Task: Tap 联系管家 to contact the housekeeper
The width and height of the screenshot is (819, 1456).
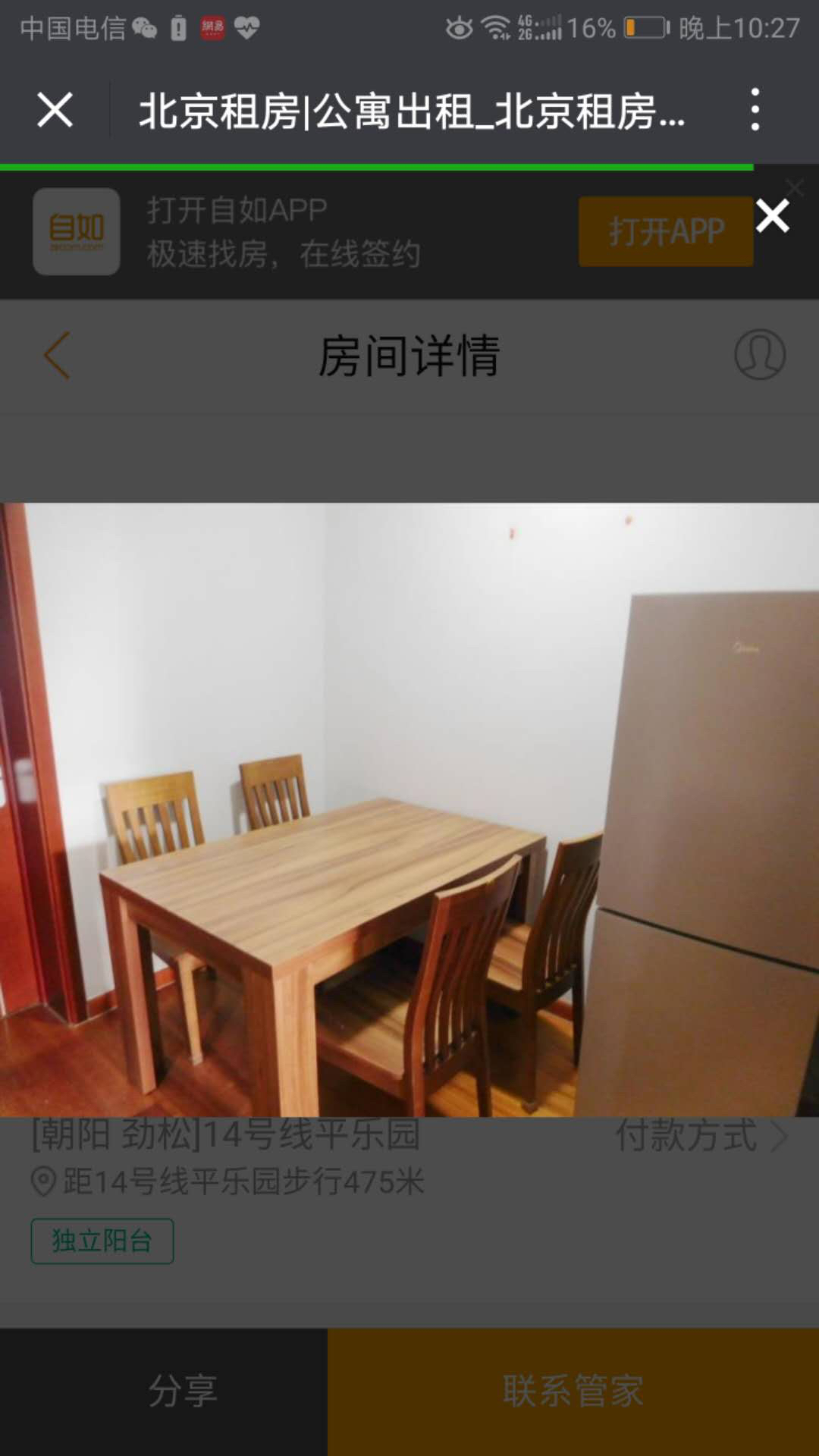Action: (x=573, y=1392)
